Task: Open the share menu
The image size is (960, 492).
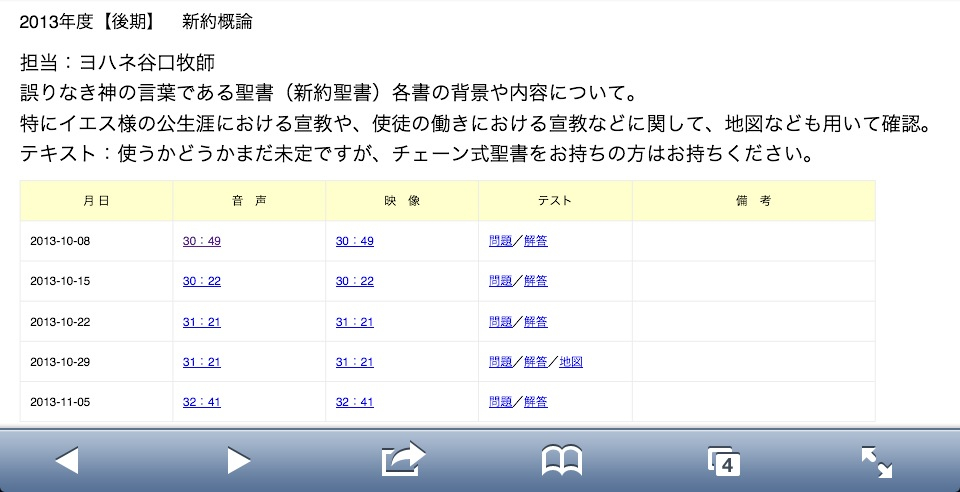Action: (x=402, y=460)
